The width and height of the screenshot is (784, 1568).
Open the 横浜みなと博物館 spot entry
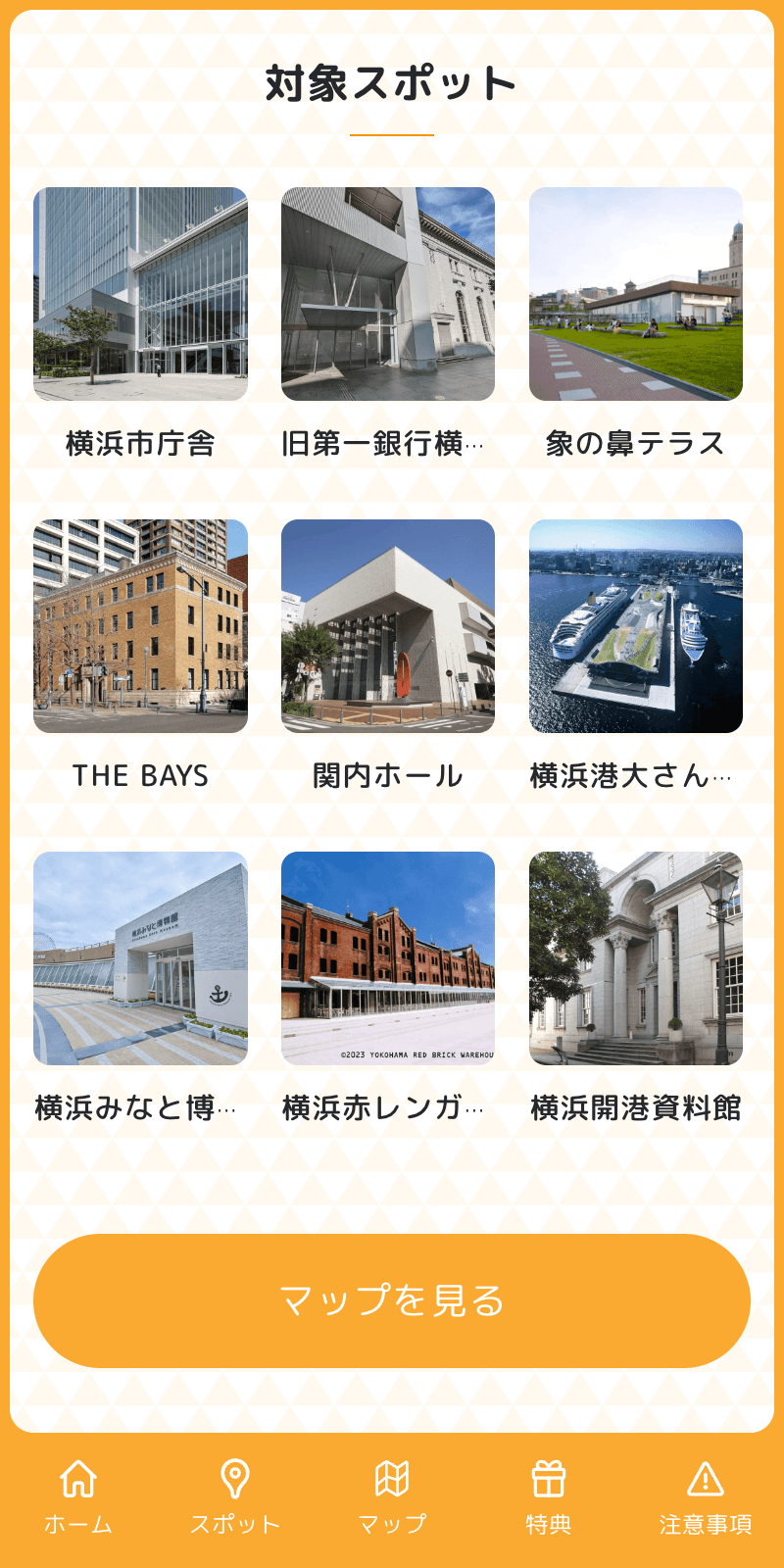point(142,960)
